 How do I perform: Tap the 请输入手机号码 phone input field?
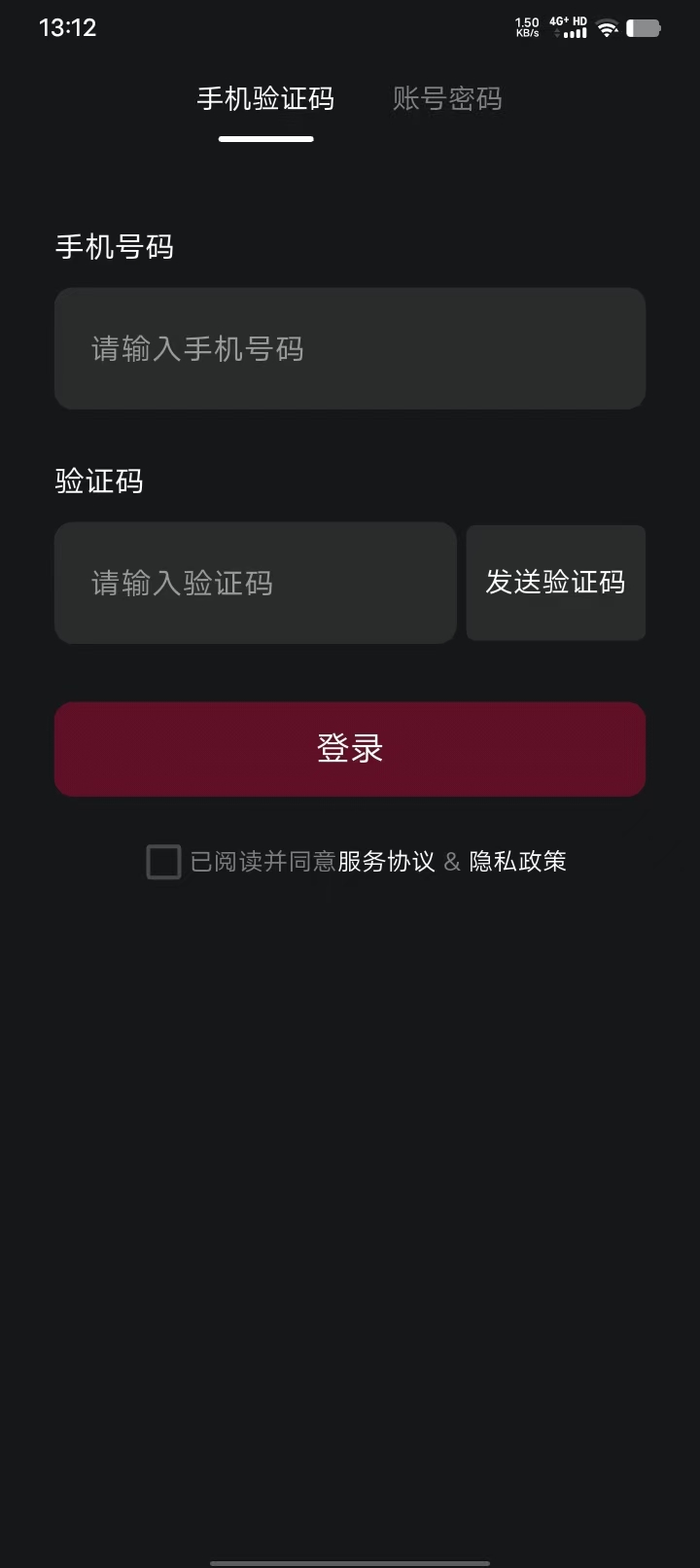pos(350,348)
